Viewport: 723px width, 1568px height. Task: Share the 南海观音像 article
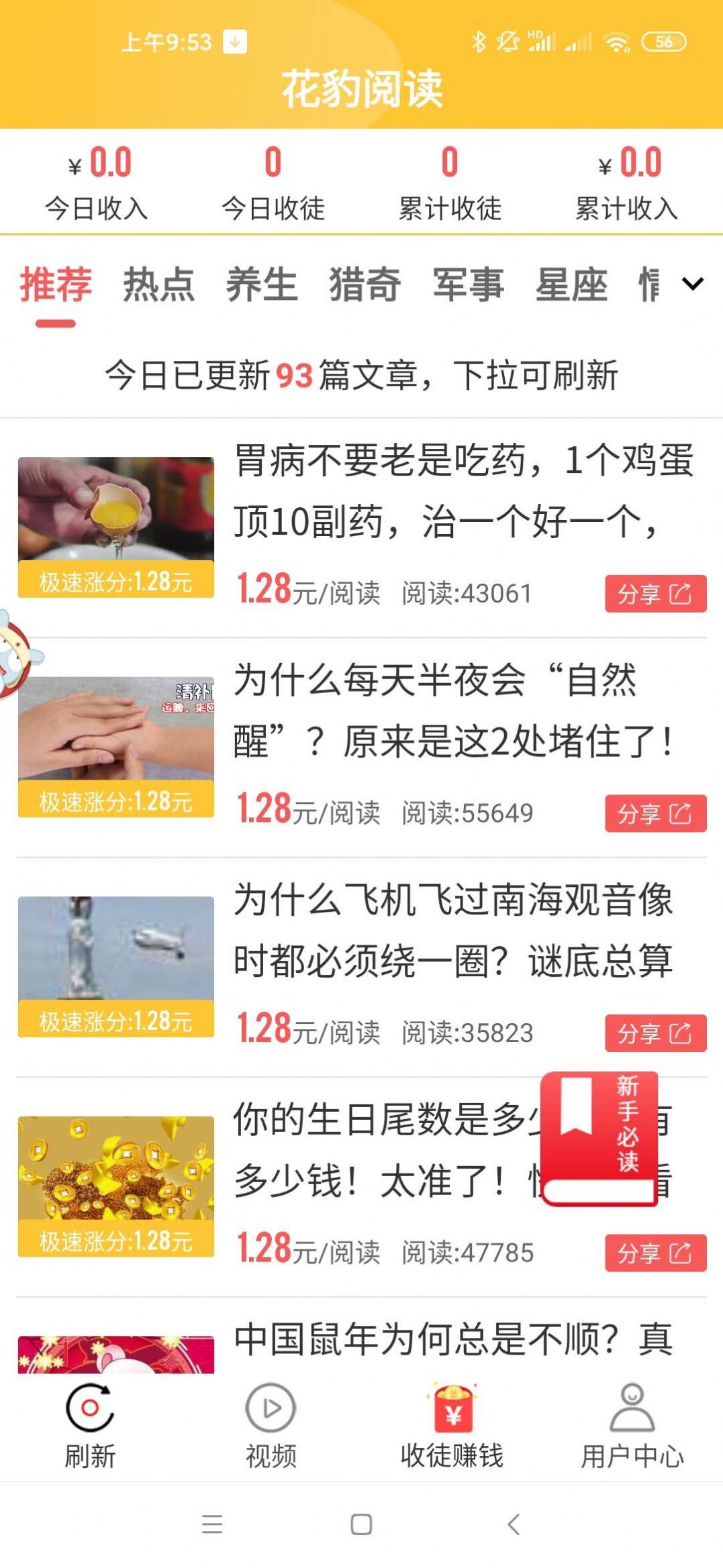655,1033
